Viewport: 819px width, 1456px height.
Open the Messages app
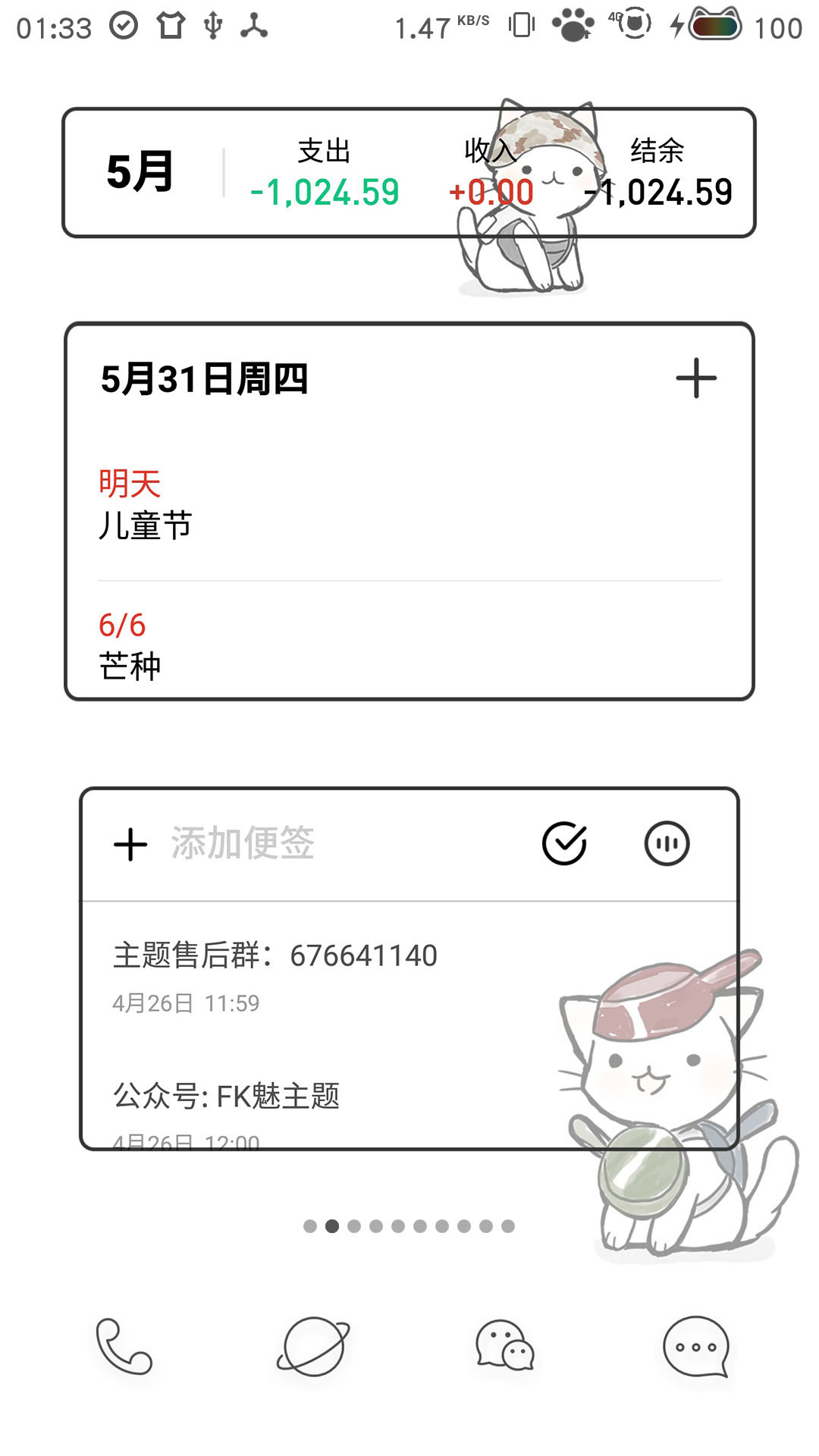click(x=695, y=1348)
